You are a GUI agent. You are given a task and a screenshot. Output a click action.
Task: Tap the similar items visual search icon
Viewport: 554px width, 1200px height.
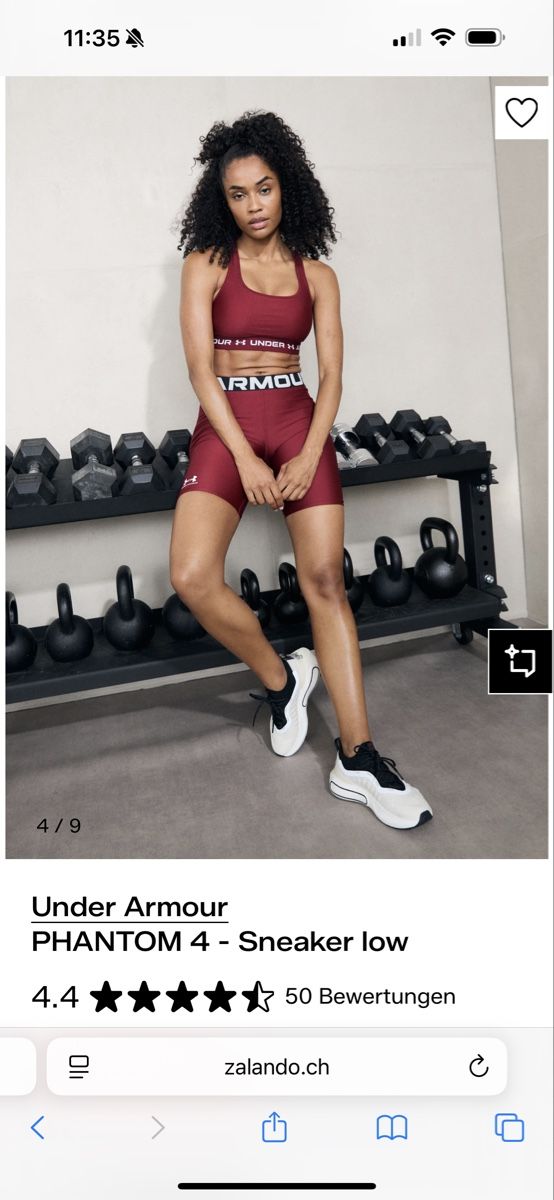point(520,661)
